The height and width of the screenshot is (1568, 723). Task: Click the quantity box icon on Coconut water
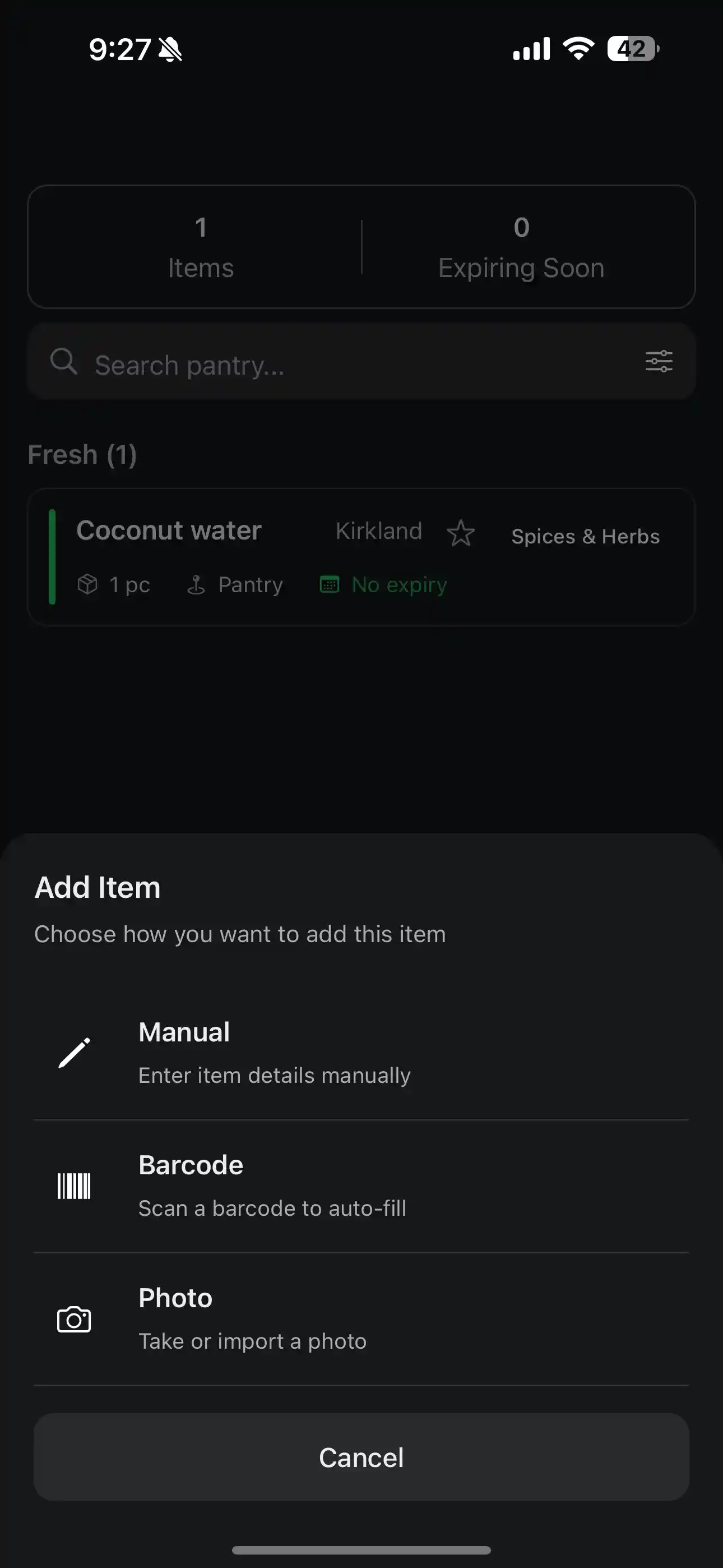[88, 584]
